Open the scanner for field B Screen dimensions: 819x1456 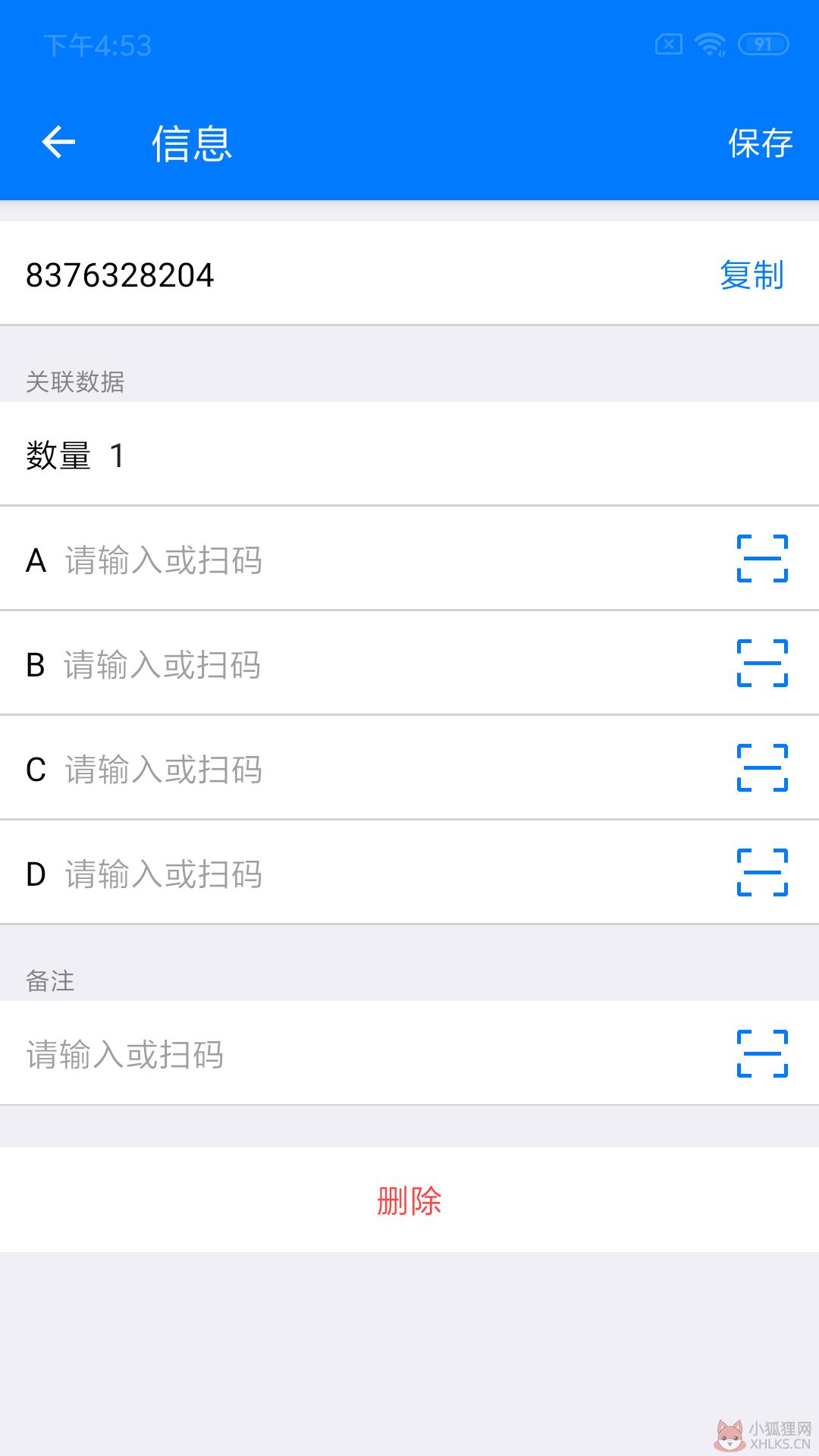pyautogui.click(x=762, y=664)
